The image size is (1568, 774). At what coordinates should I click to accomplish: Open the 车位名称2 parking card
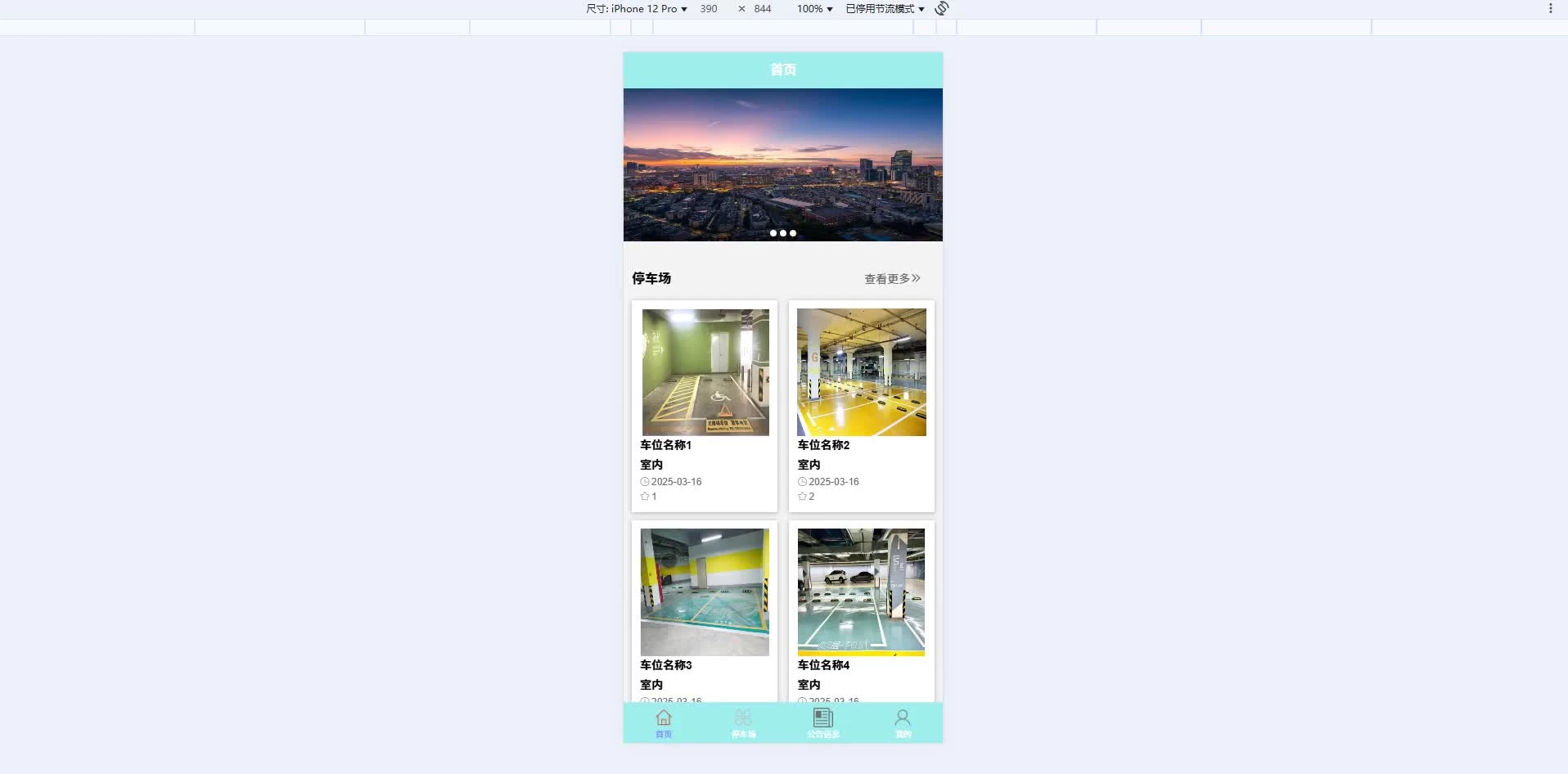[862, 406]
